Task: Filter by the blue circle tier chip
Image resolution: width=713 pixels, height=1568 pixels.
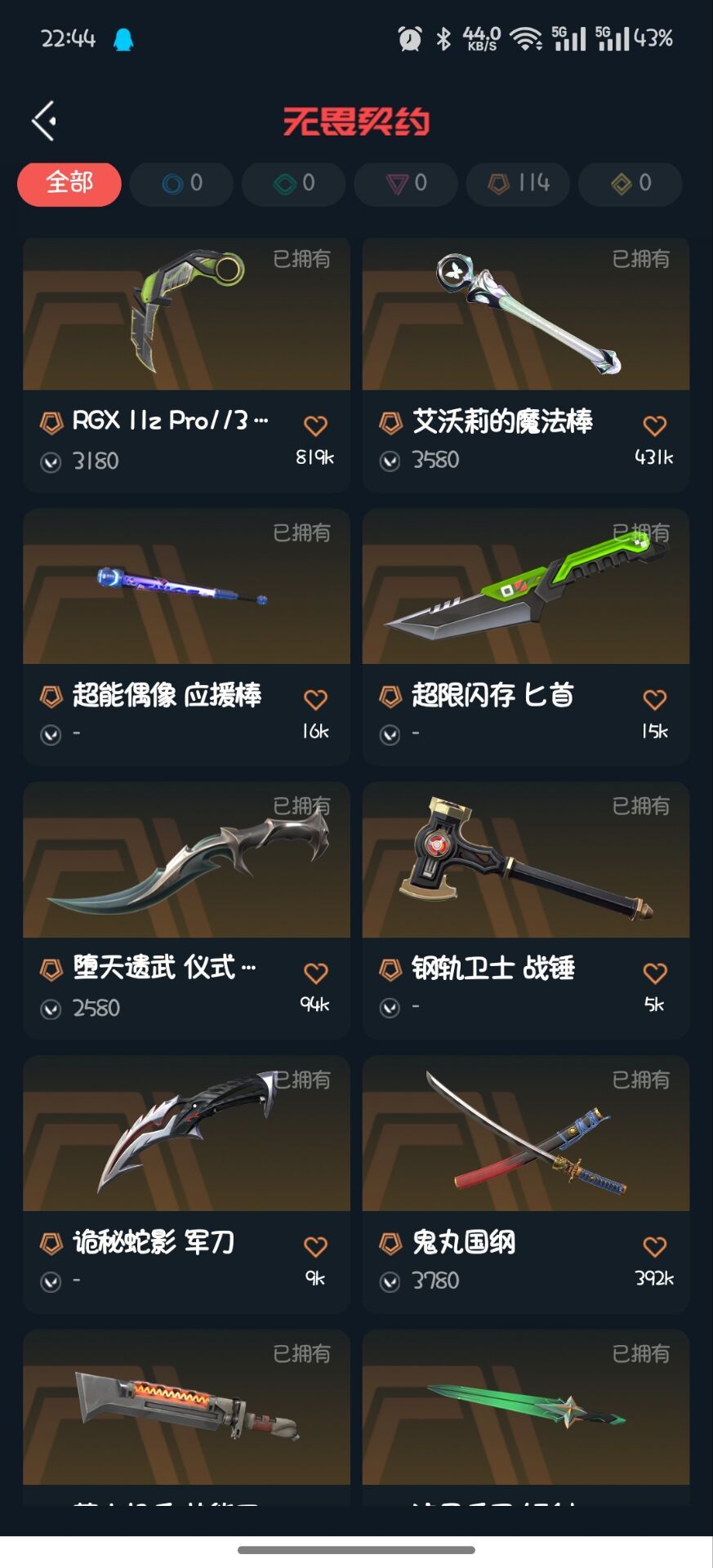Action: click(181, 184)
